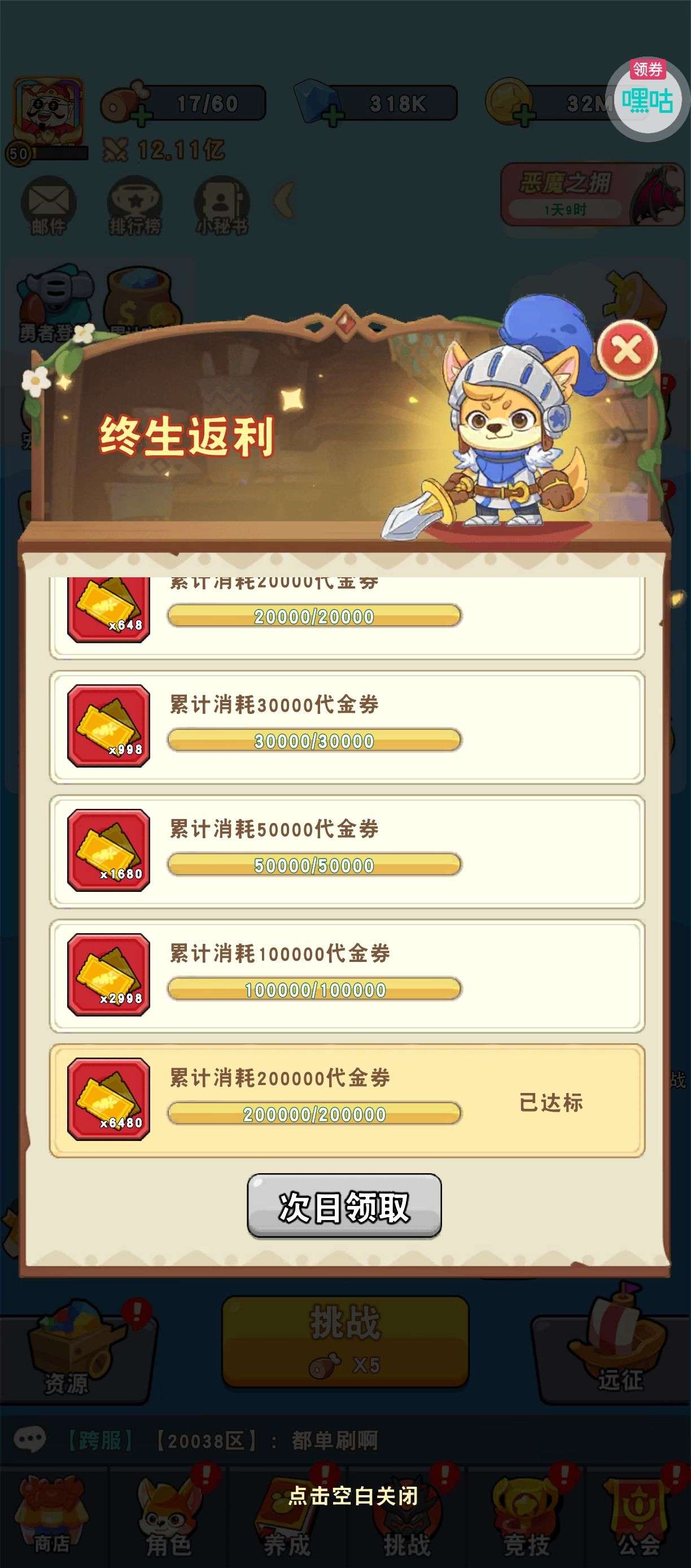Inspect the x1680 voucher reward icon
Screen dimensions: 691x1568
coord(108,850)
